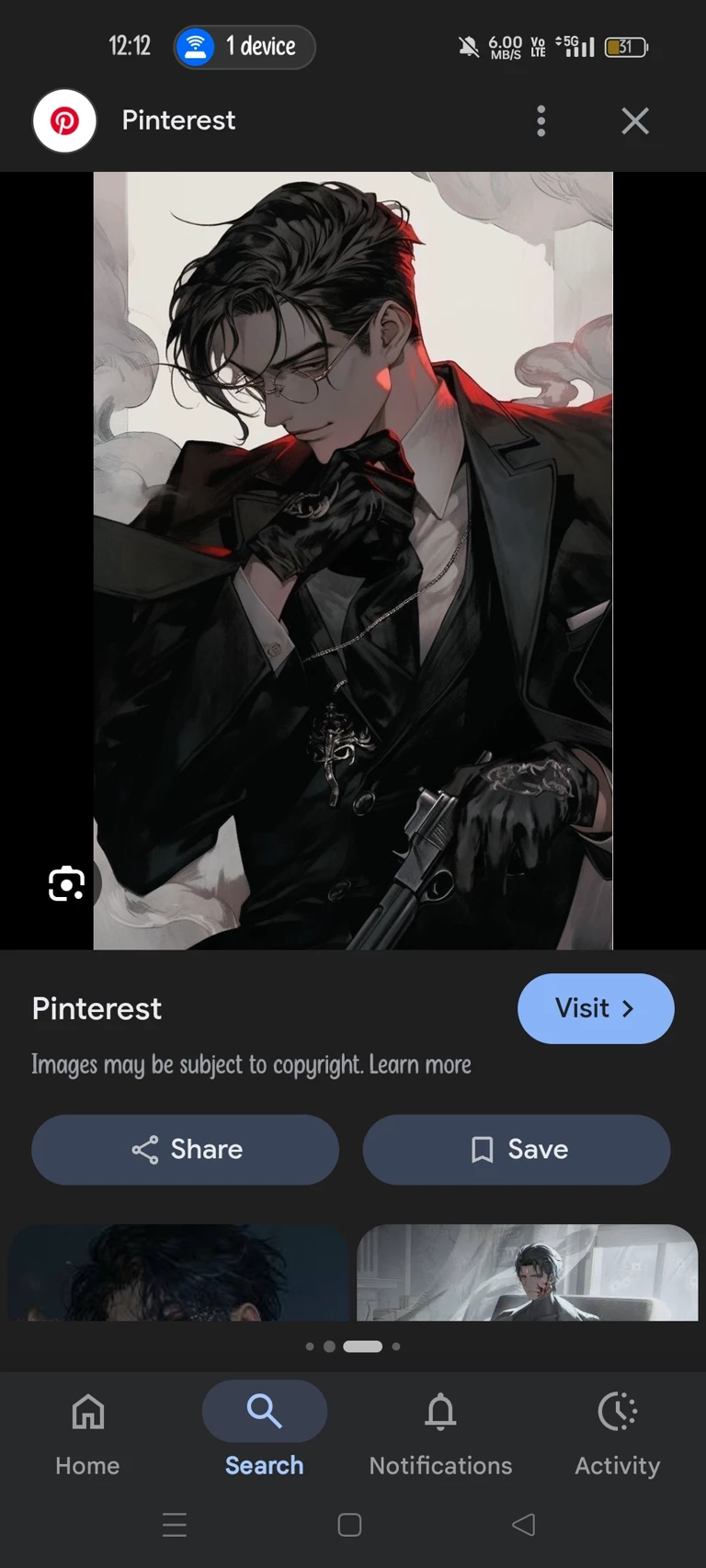Screen dimensions: 706x1568
Task: Open recent apps from the navigation bar
Action: click(175, 1525)
